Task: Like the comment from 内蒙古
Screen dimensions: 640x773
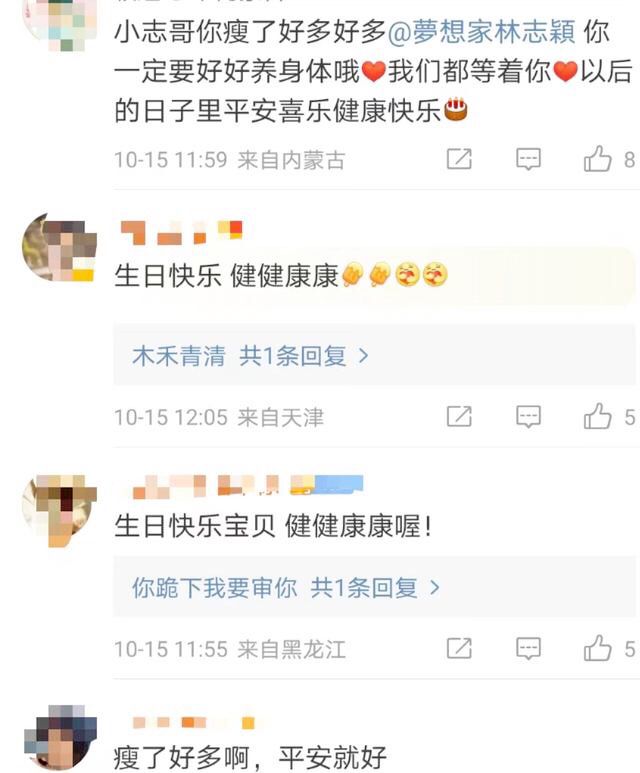Action: click(598, 159)
